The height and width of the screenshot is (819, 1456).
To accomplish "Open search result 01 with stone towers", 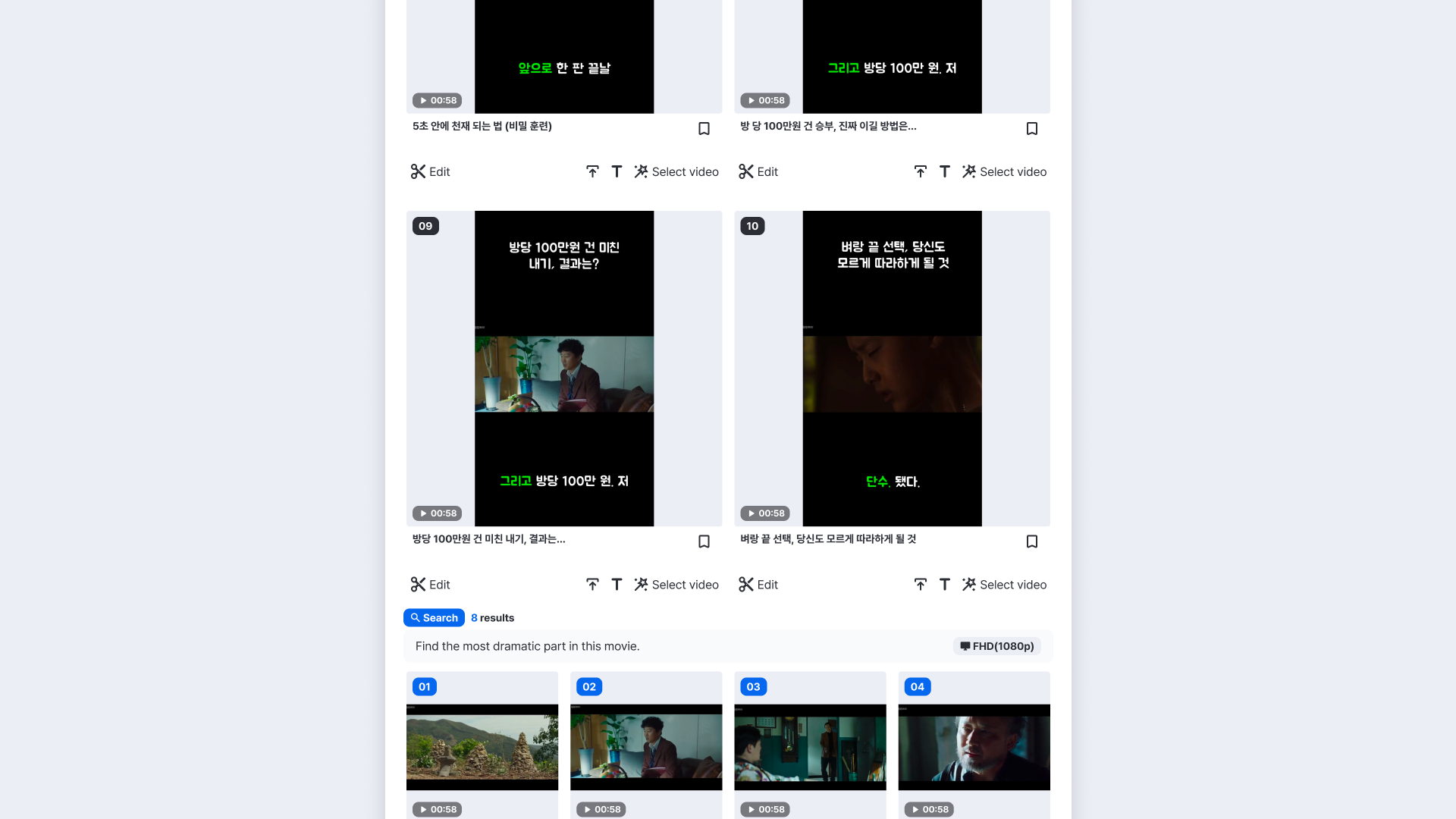I will 482,747.
